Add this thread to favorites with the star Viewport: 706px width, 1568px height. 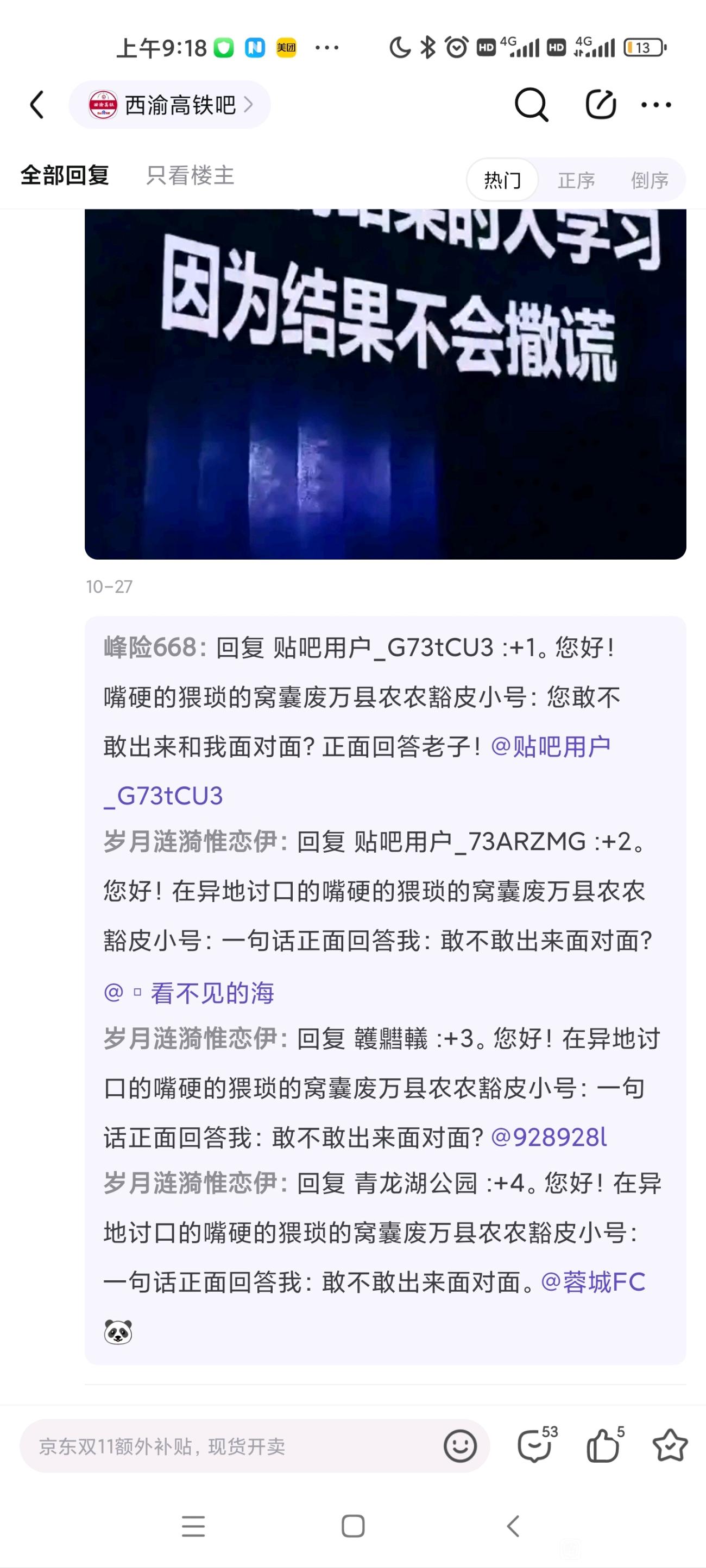670,1446
